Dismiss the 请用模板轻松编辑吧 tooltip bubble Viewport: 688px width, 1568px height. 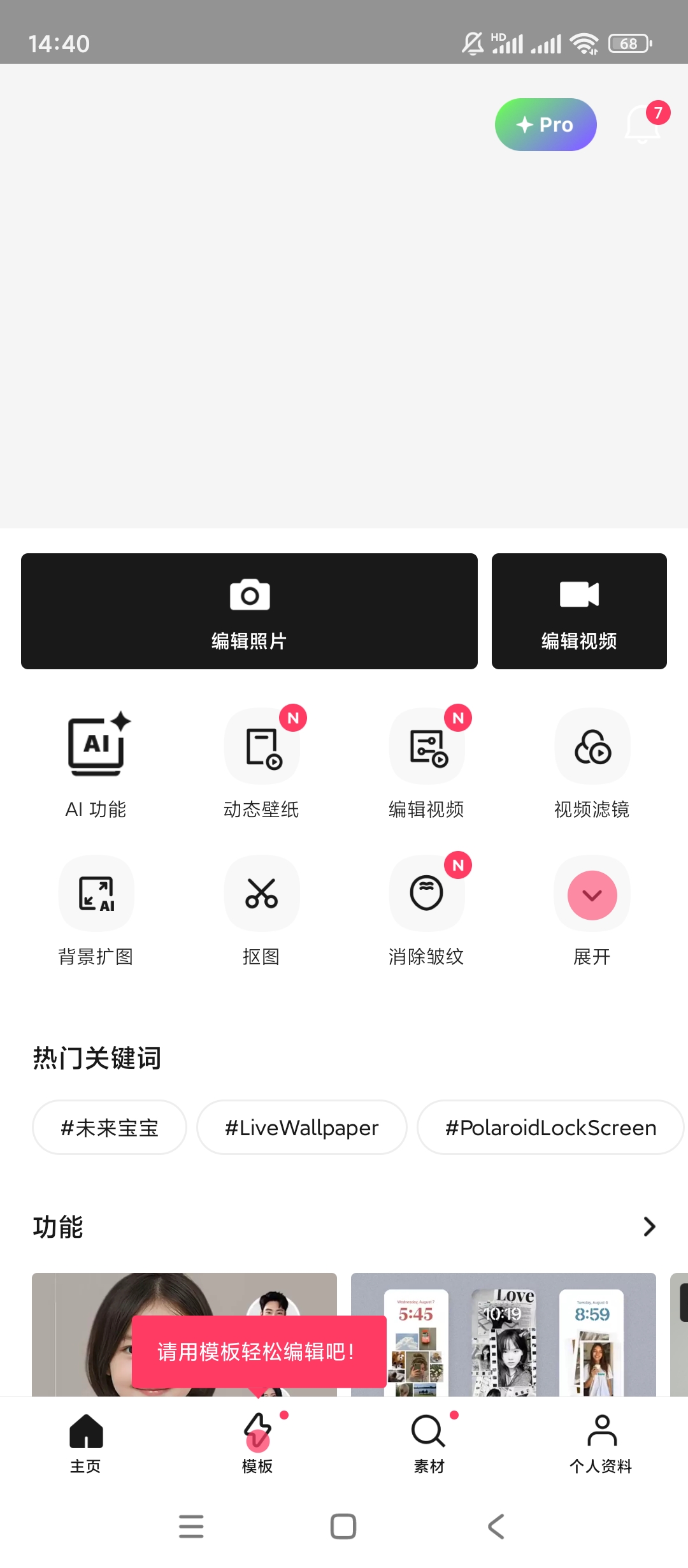(x=257, y=1351)
